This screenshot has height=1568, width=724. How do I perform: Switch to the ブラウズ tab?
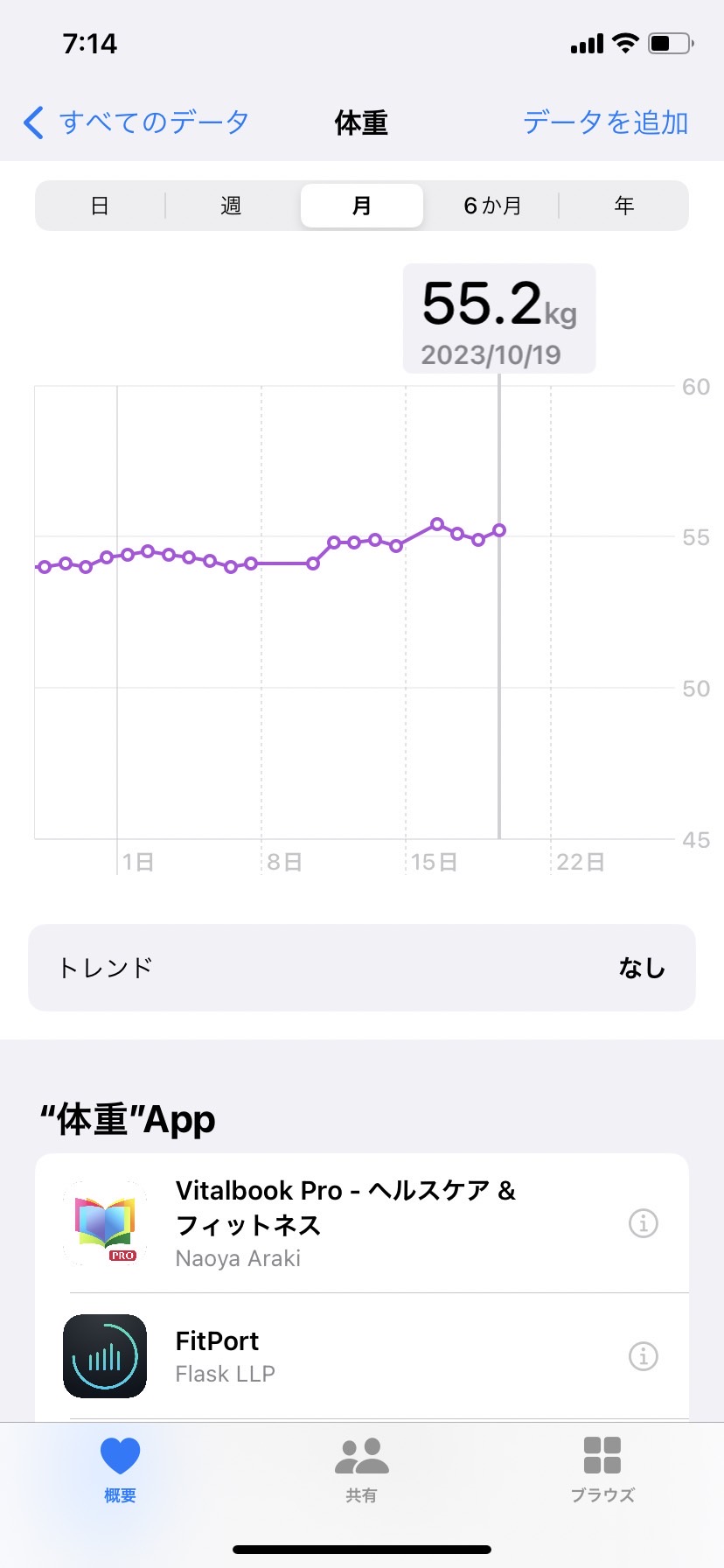coord(602,1470)
